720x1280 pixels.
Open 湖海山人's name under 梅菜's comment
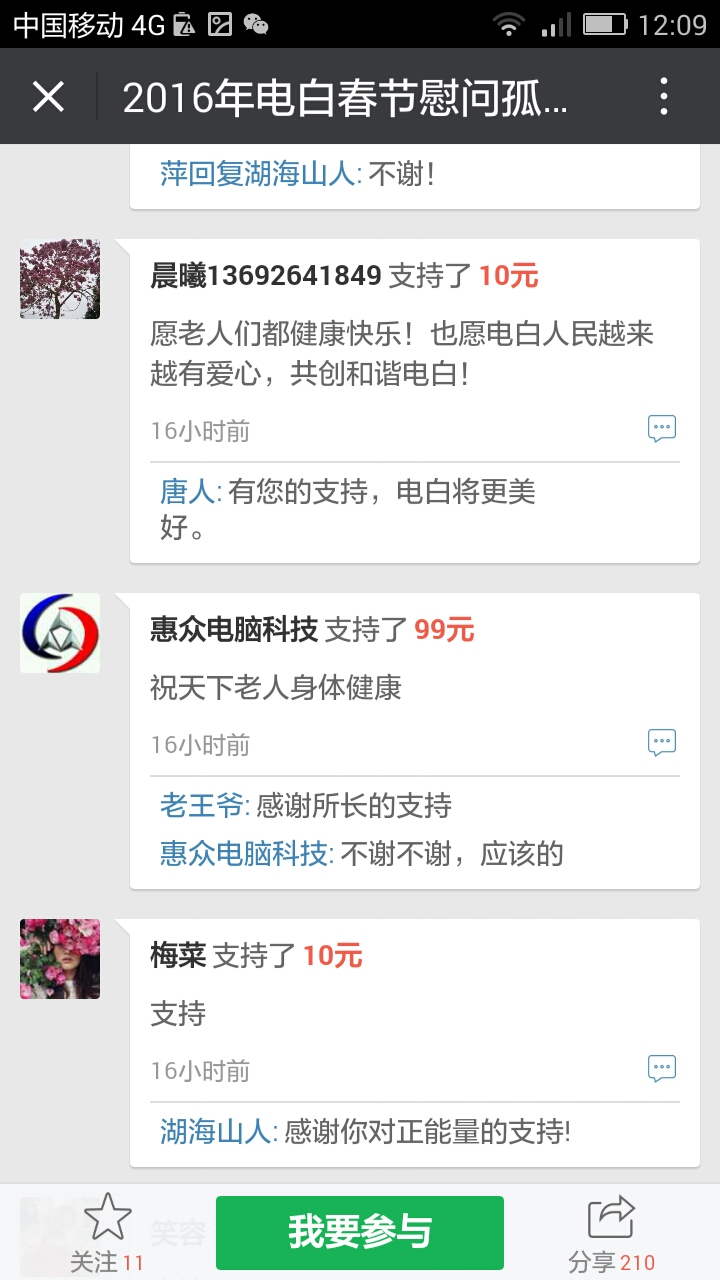tap(215, 1132)
